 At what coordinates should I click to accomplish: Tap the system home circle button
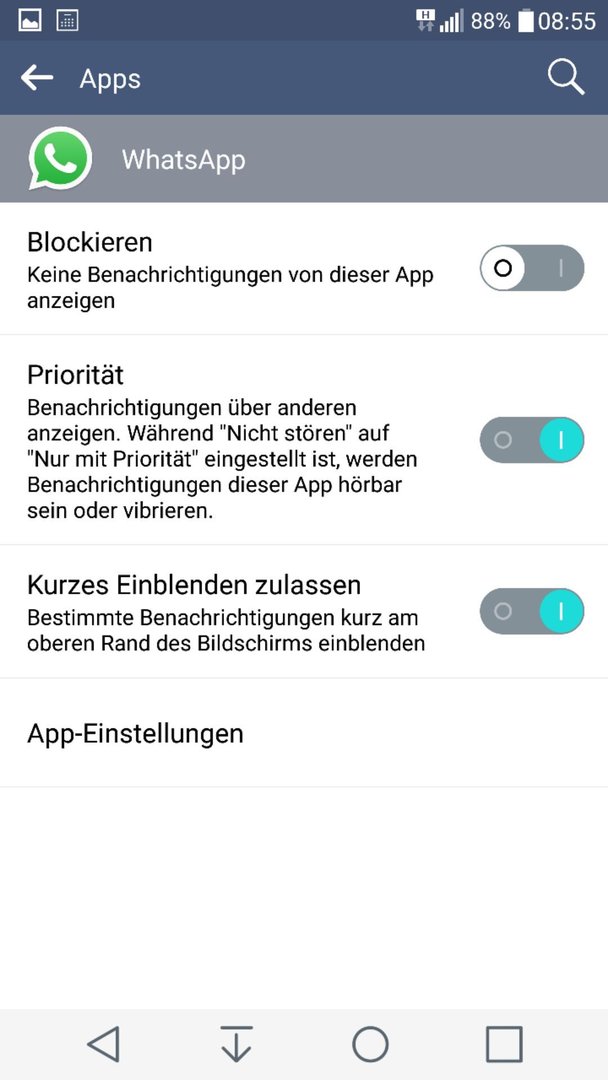click(370, 1043)
